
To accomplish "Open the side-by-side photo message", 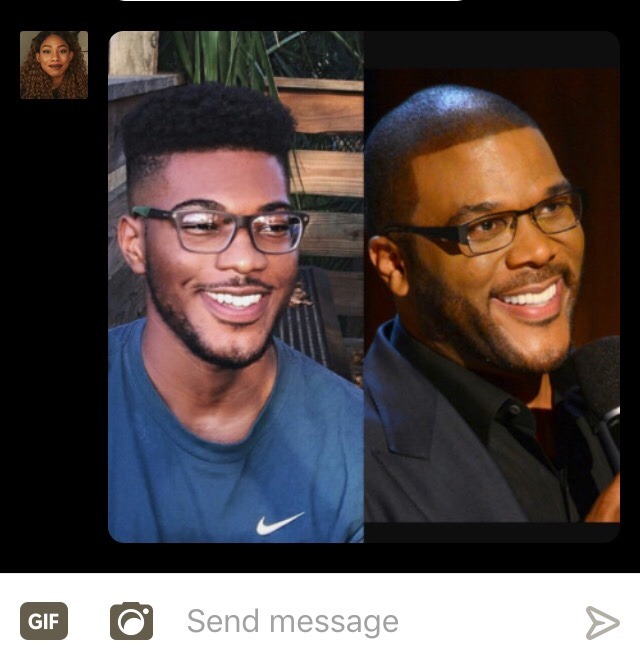I will [x=364, y=287].
